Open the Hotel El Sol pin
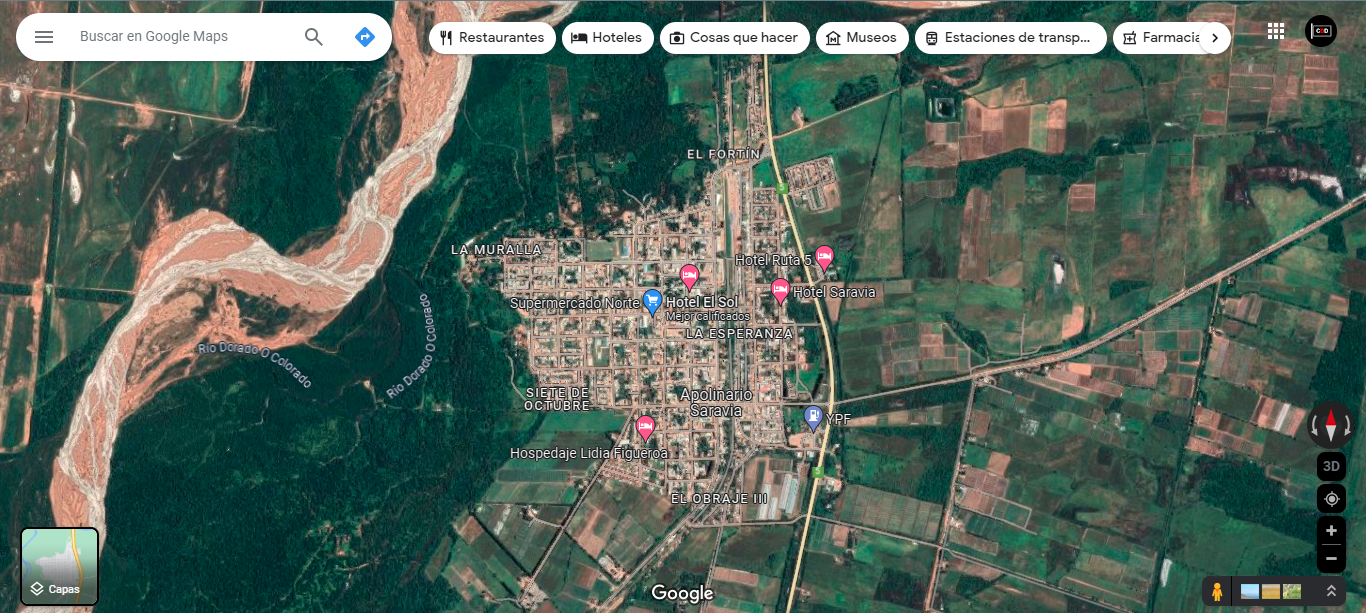The image size is (1366, 613). [688, 275]
